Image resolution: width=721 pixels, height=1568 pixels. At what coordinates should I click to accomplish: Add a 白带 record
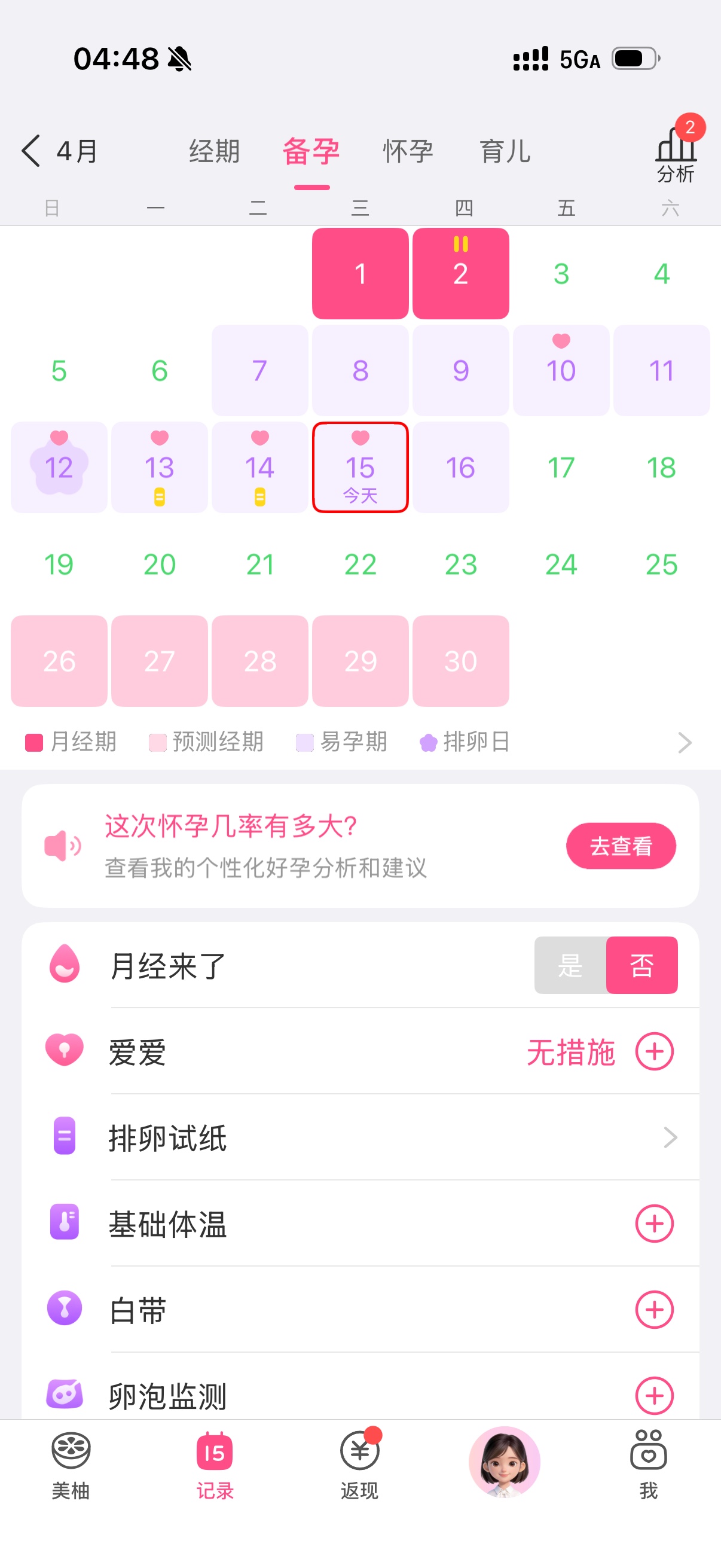(x=654, y=1309)
